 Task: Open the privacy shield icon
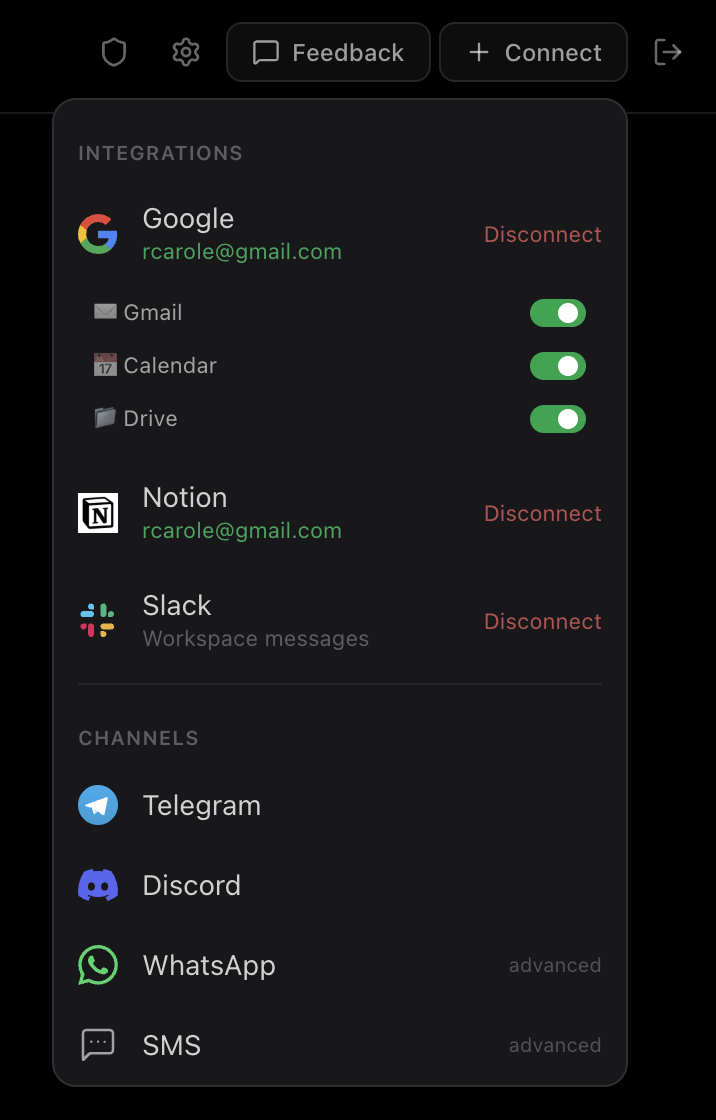point(114,52)
